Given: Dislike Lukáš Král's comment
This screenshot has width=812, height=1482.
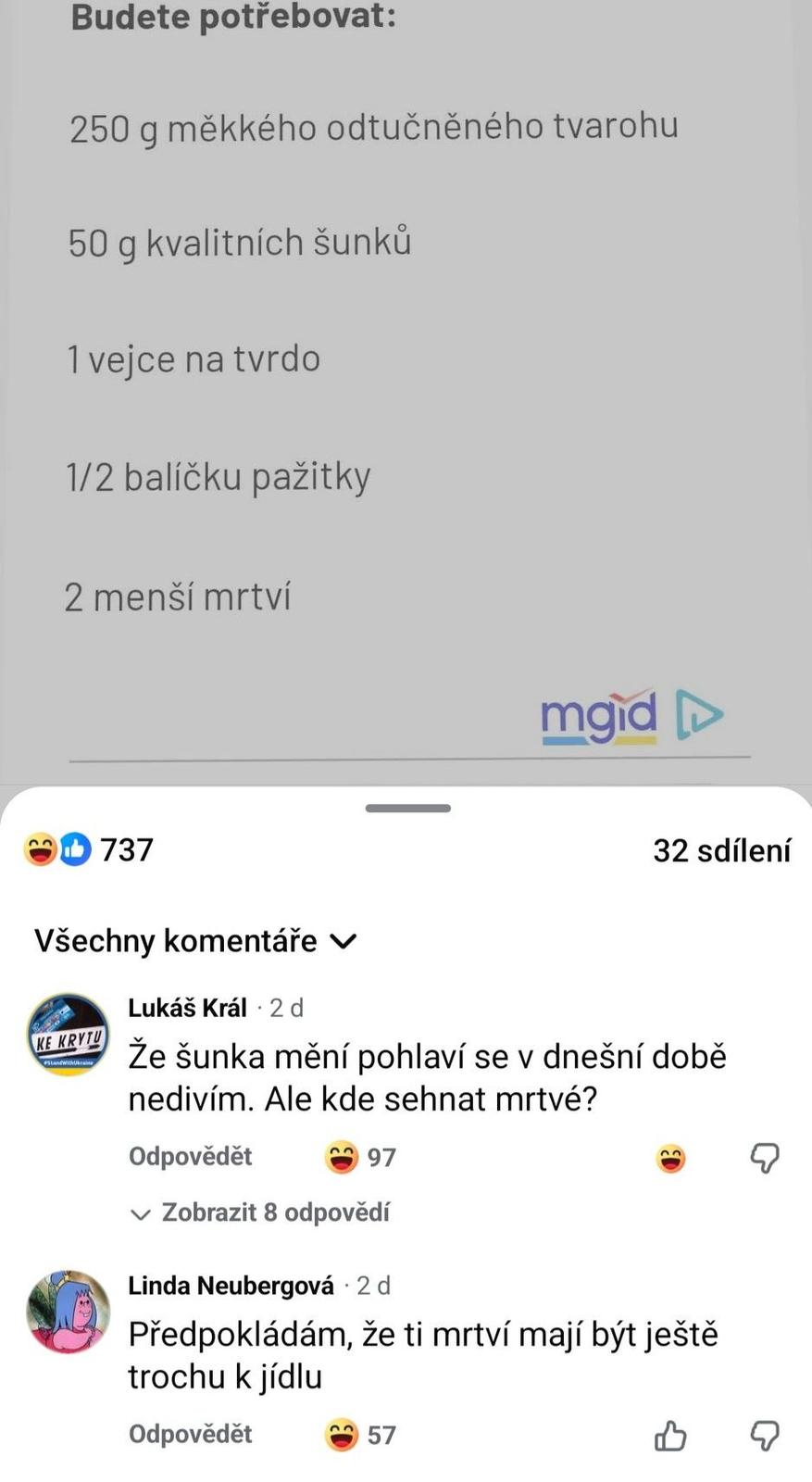Looking at the screenshot, I should click(764, 1158).
